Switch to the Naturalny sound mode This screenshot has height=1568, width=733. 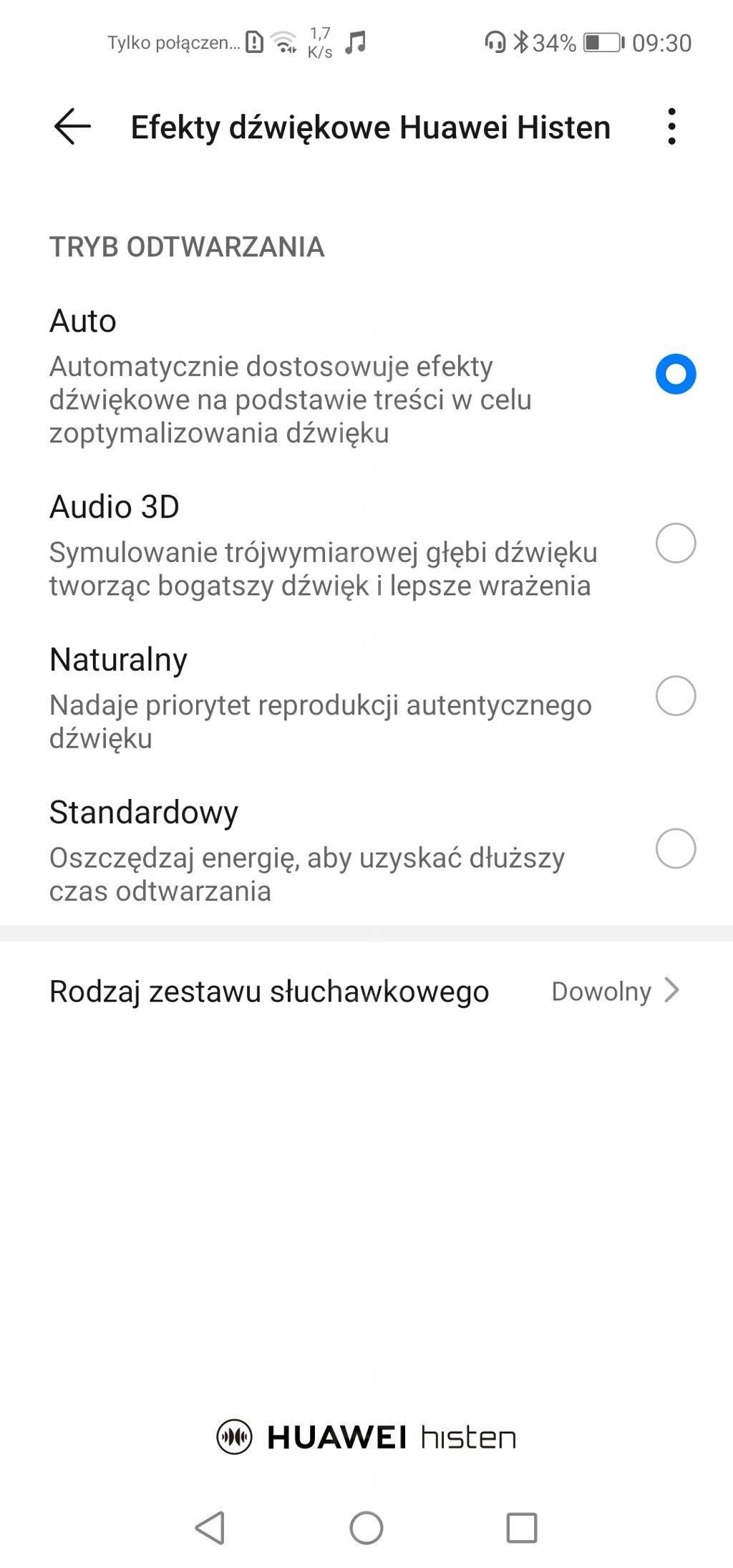(x=675, y=696)
